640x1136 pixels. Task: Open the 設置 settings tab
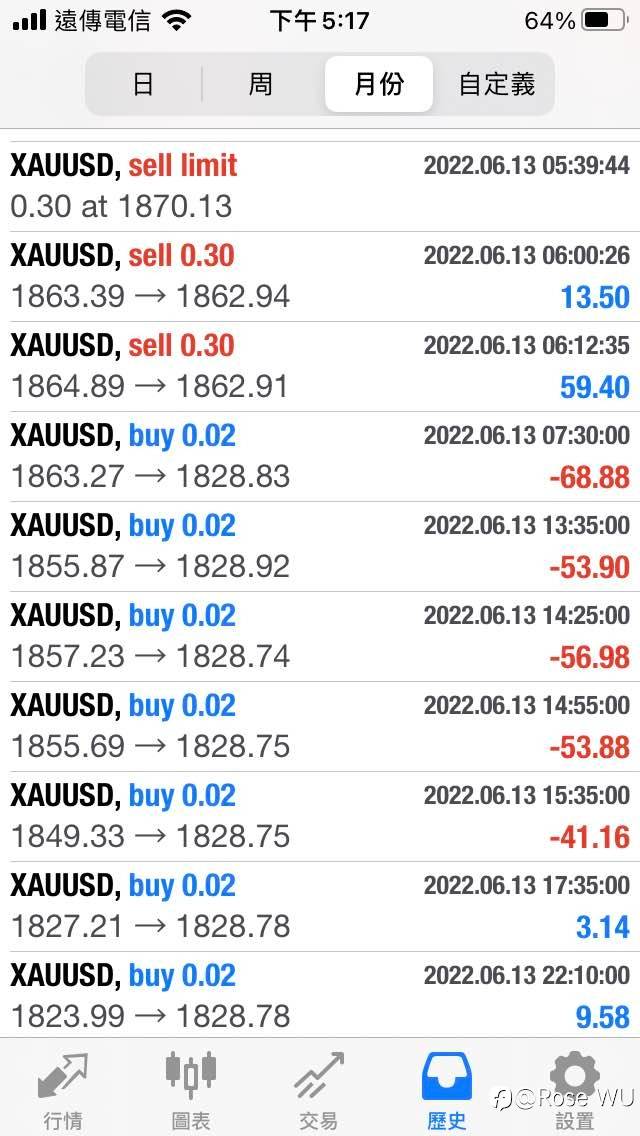point(575,1089)
